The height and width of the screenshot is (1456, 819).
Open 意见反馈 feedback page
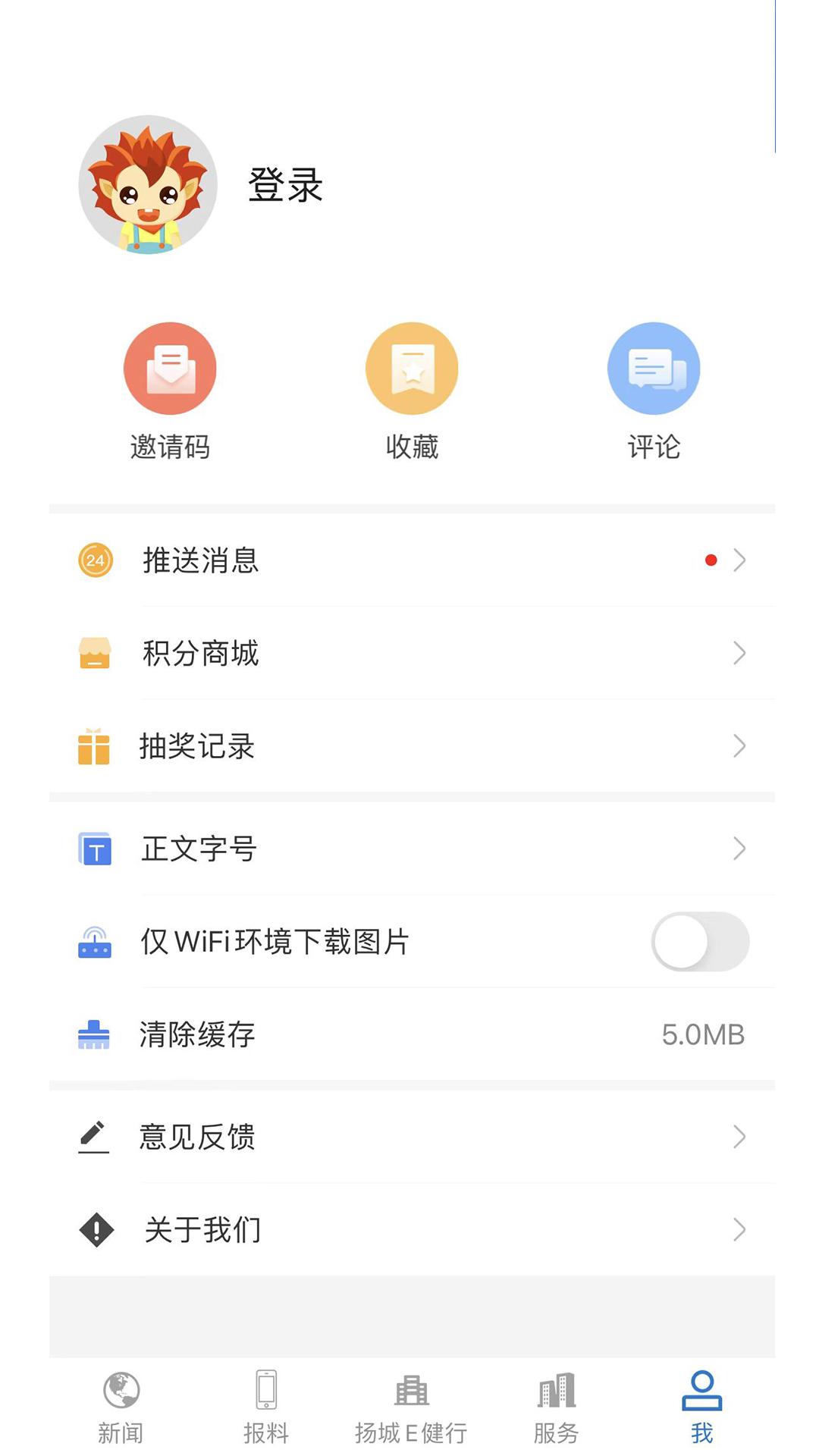[197, 1137]
